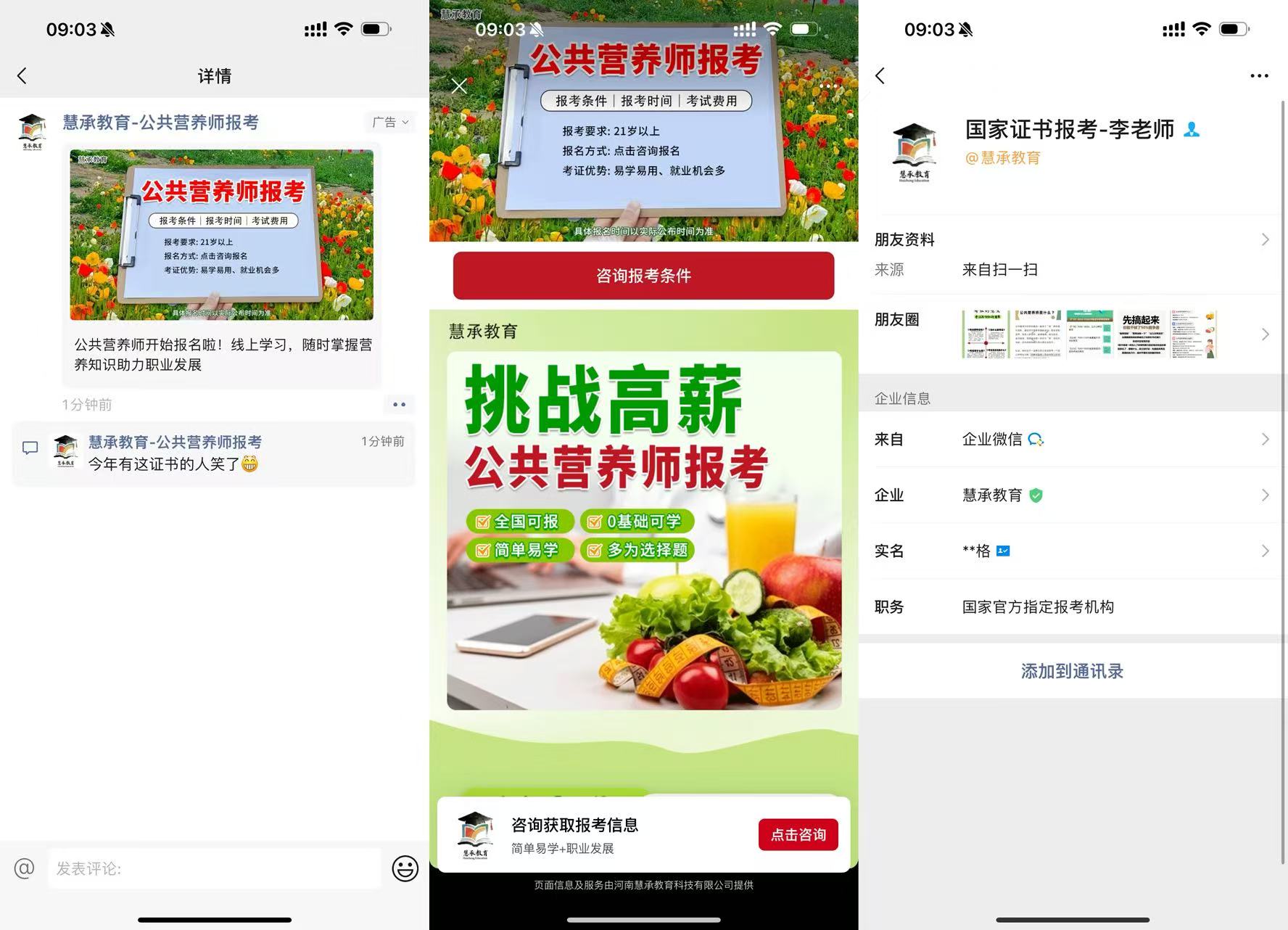Tap the red 咨询报考条件 button
1288x930 pixels.
[x=643, y=276]
